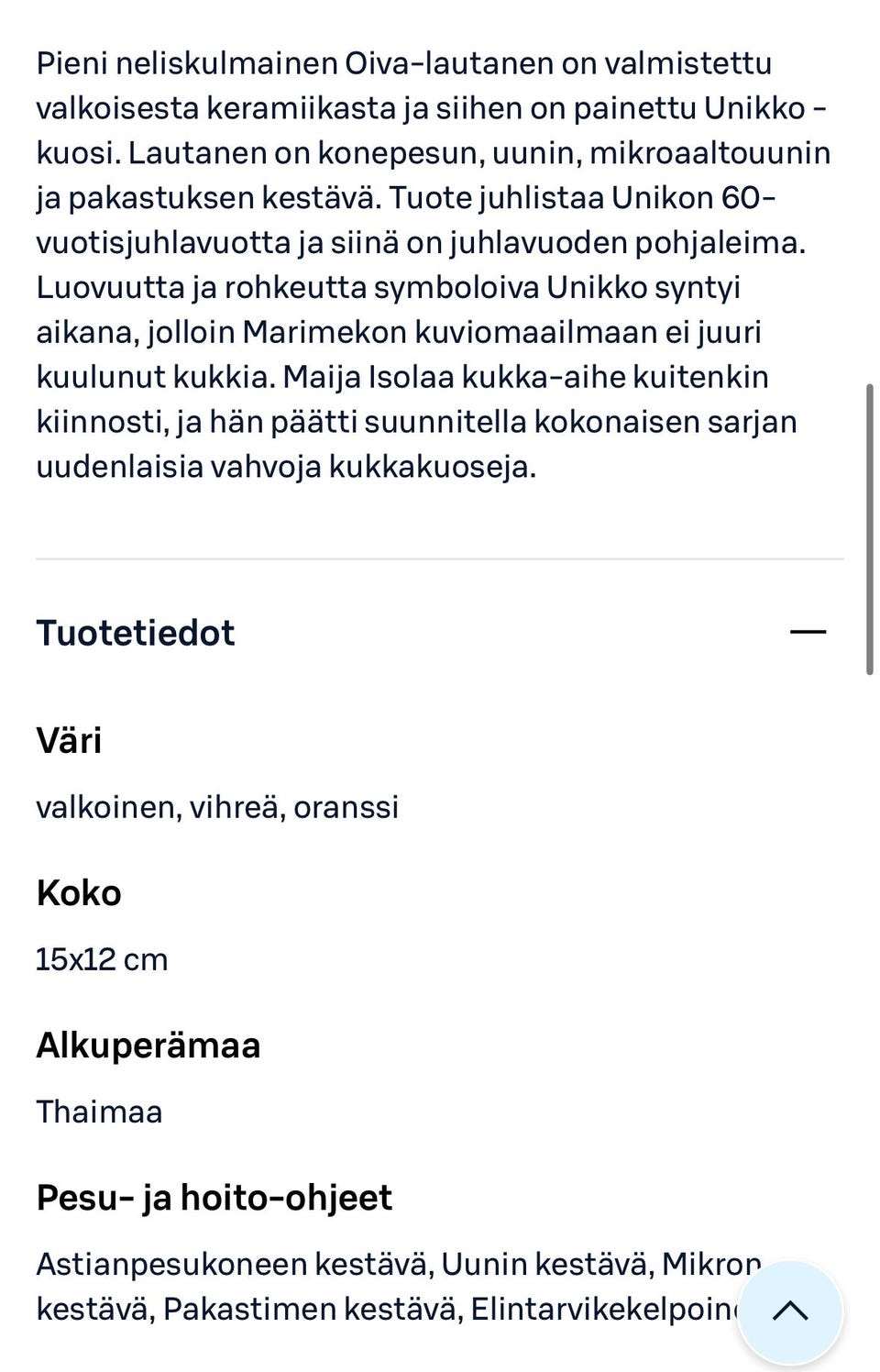
Task: Open the Väri section heading
Action: click(x=69, y=741)
